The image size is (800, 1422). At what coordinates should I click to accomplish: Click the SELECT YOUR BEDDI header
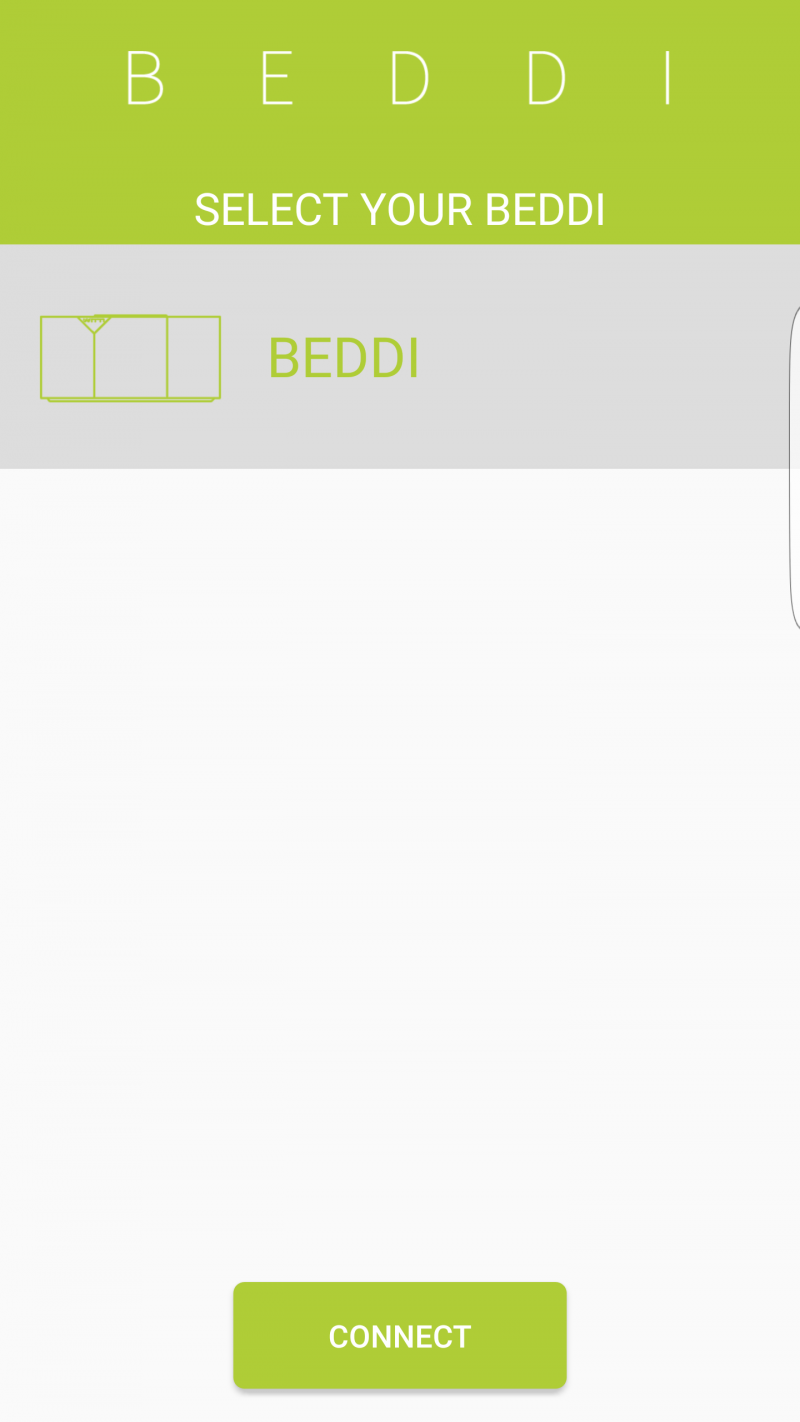399,209
